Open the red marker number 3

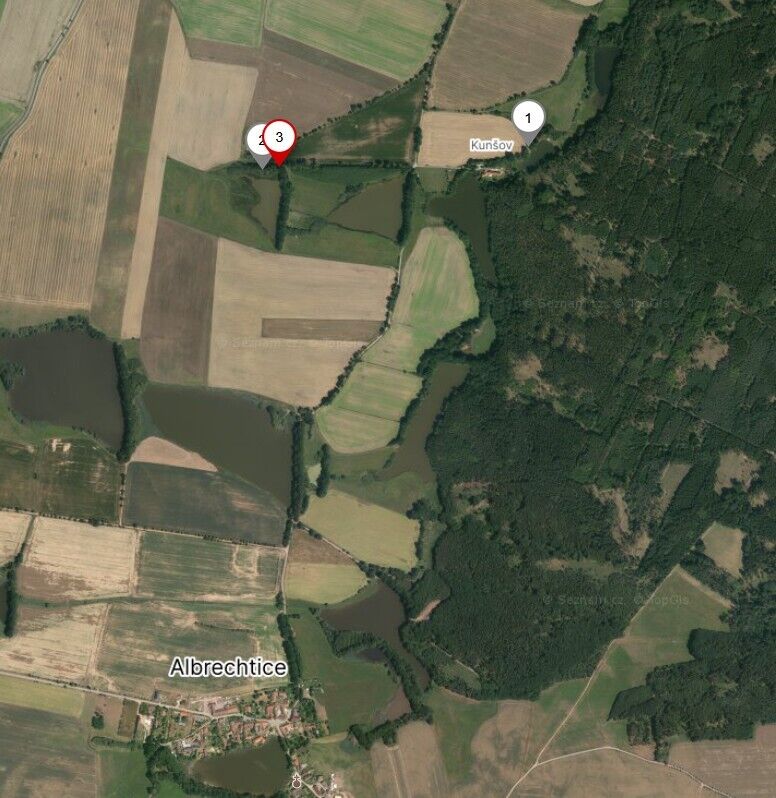pyautogui.click(x=281, y=138)
